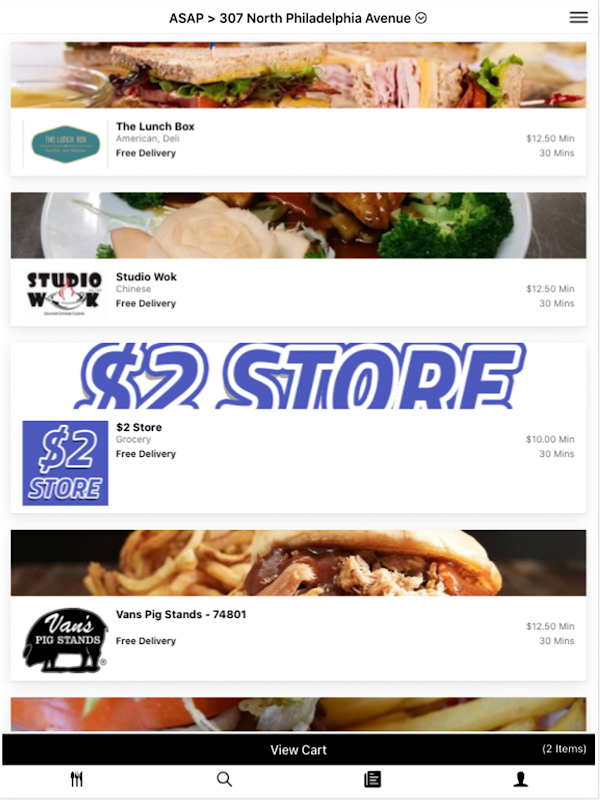
Task: Switch to the search tab
Action: tap(224, 780)
